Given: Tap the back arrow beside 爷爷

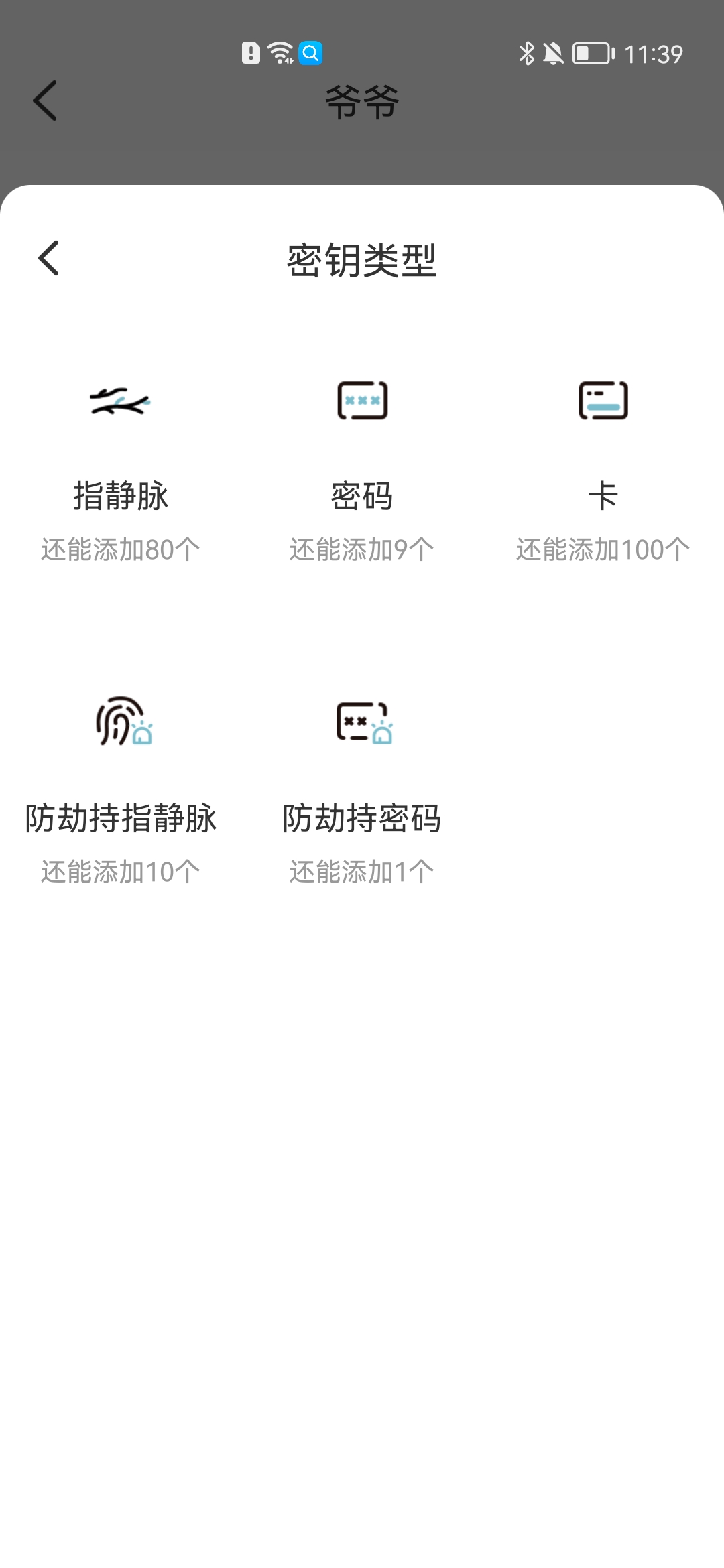Looking at the screenshot, I should coord(45,101).
